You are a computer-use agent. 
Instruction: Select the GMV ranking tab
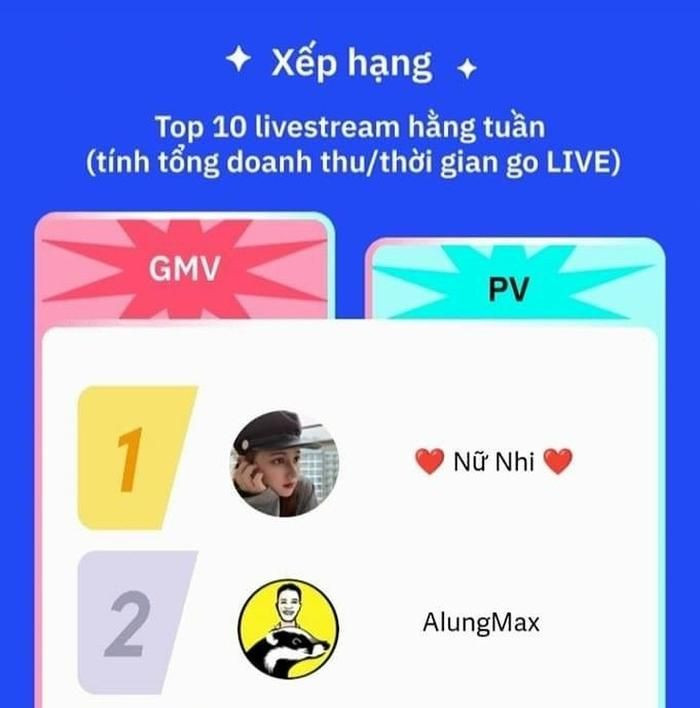tap(184, 268)
